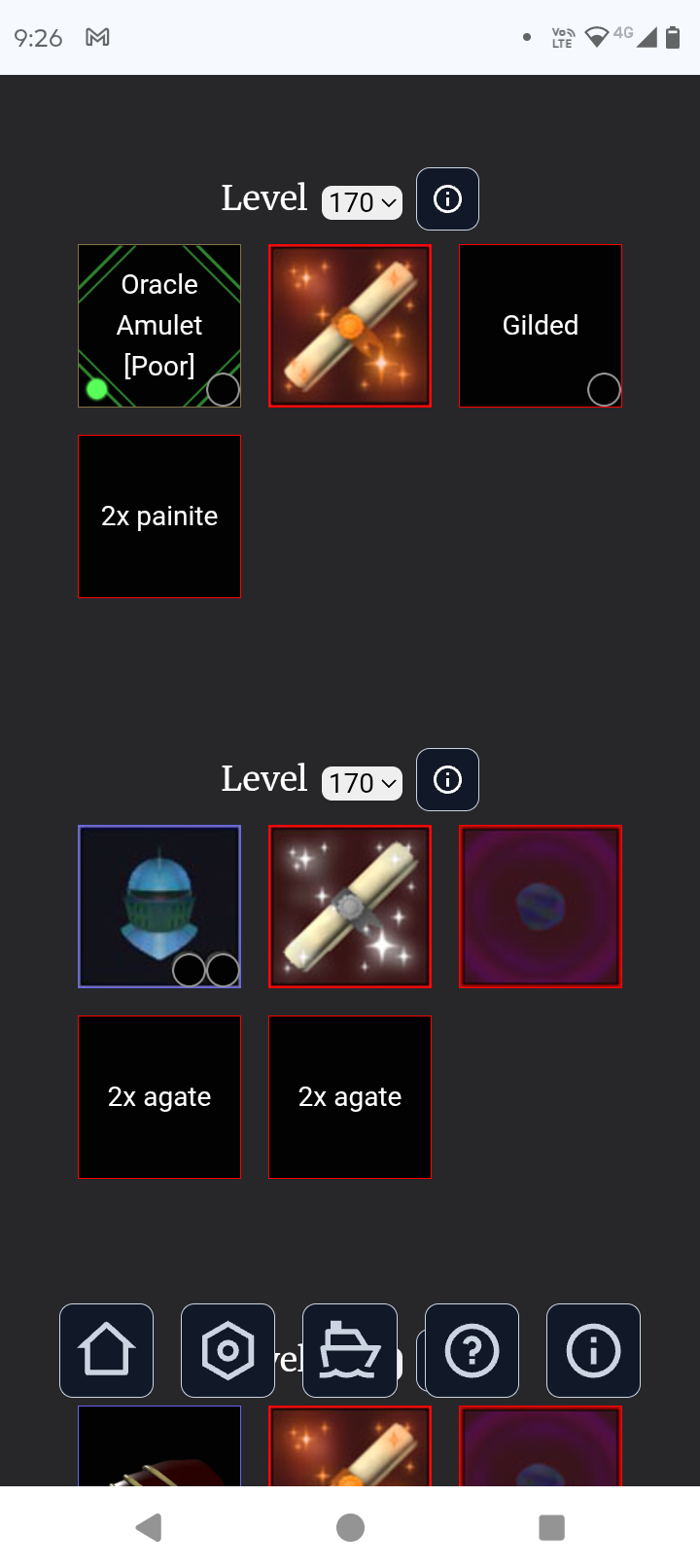Open the info button beside first level selector
The height and width of the screenshot is (1568, 700).
click(x=447, y=199)
